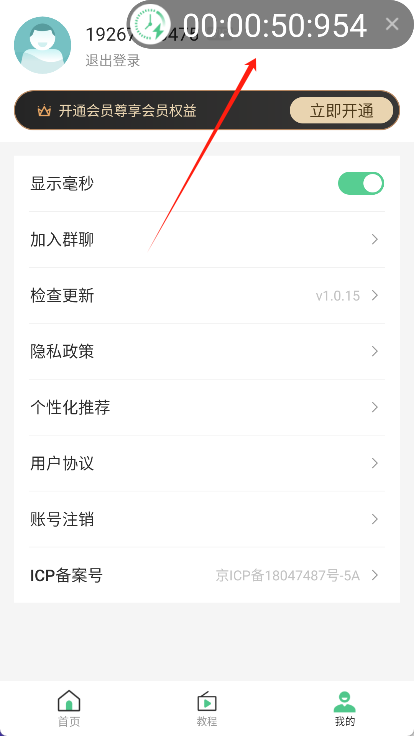
Task: Tap the profile avatar picture
Action: [43, 45]
